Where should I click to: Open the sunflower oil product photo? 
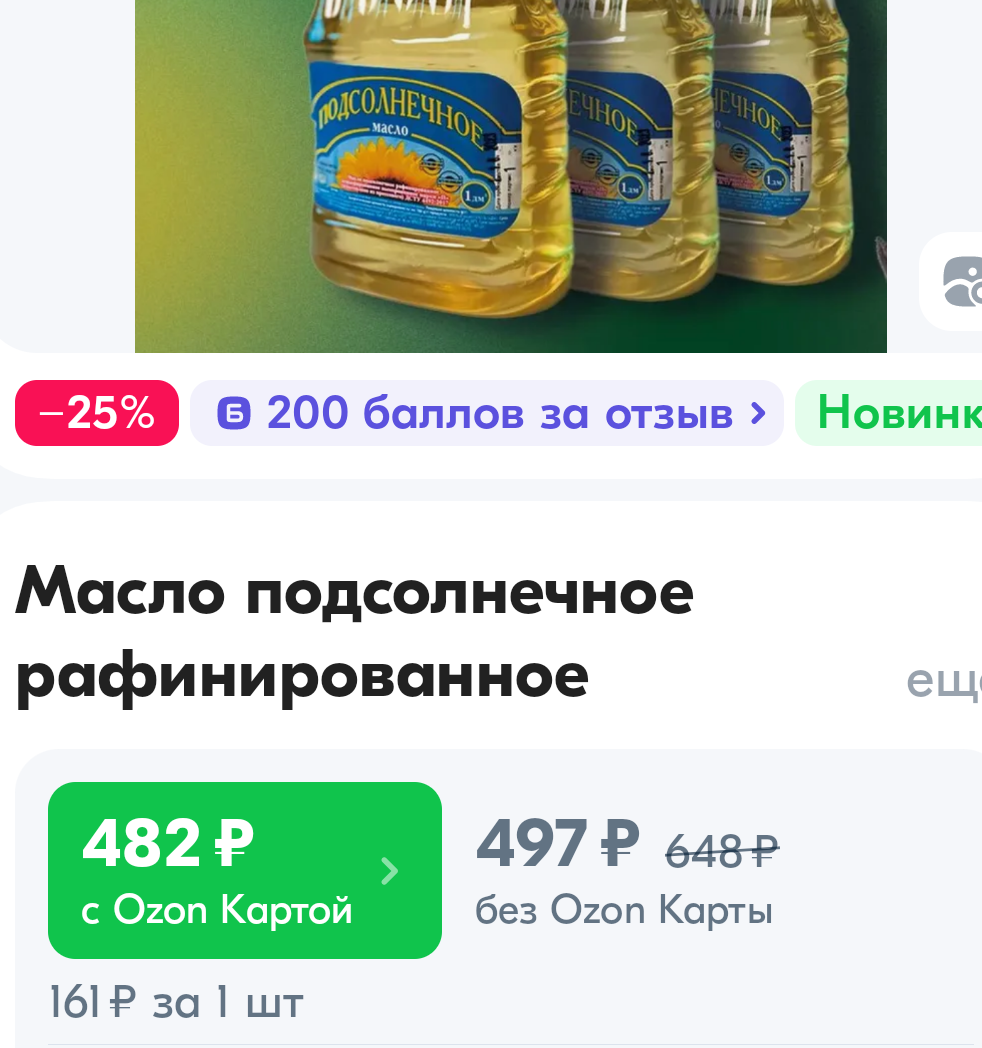tap(511, 176)
